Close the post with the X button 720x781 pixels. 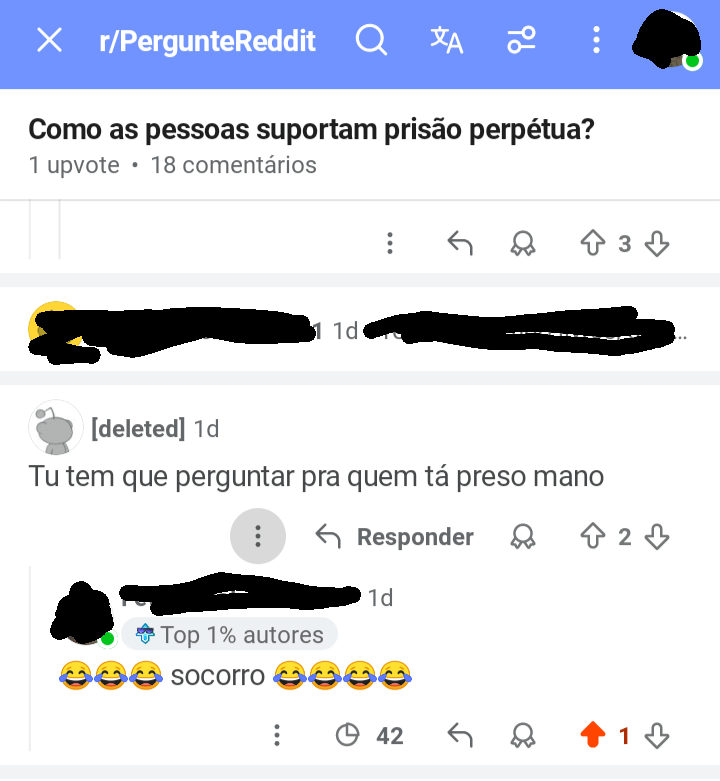pyautogui.click(x=49, y=41)
